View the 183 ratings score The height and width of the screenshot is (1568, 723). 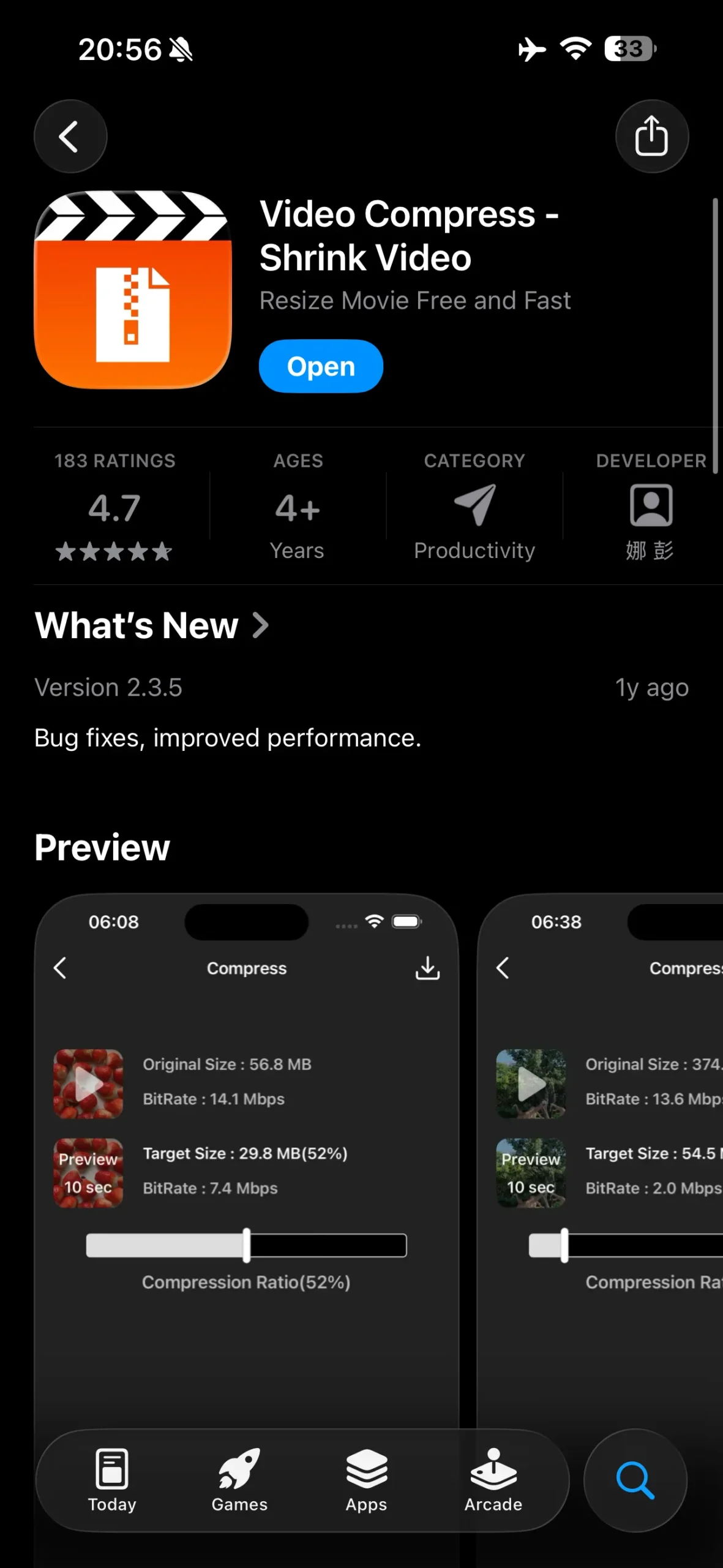114,507
